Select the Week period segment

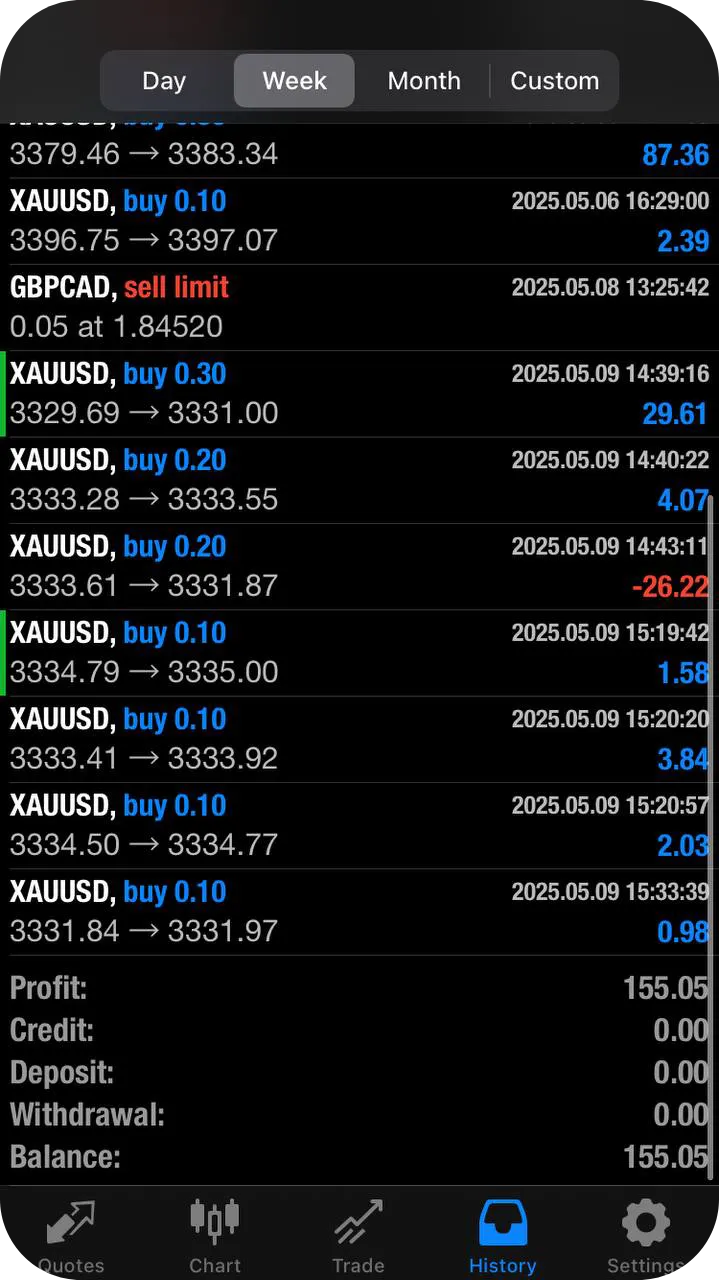click(294, 81)
